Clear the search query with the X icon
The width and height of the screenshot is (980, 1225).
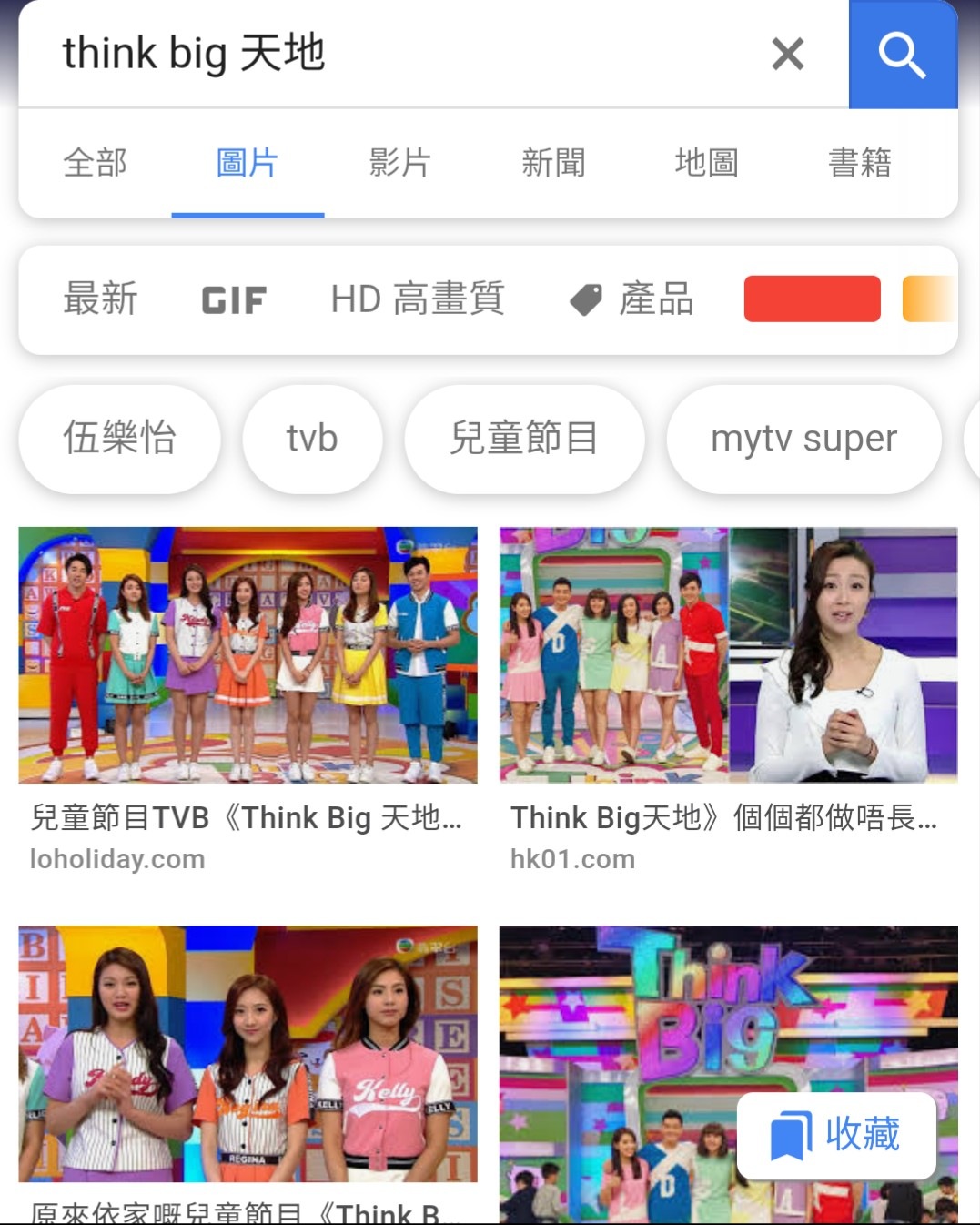coord(786,54)
